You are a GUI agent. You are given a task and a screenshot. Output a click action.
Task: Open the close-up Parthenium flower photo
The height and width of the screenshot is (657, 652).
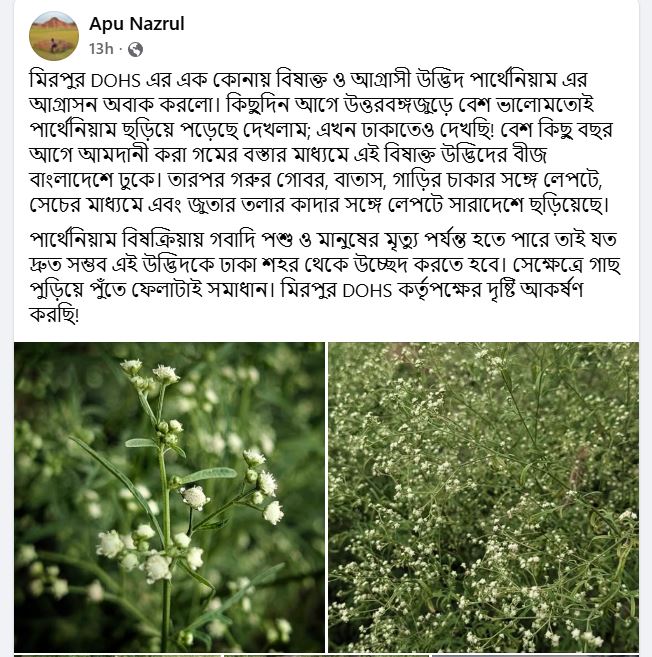(169, 497)
